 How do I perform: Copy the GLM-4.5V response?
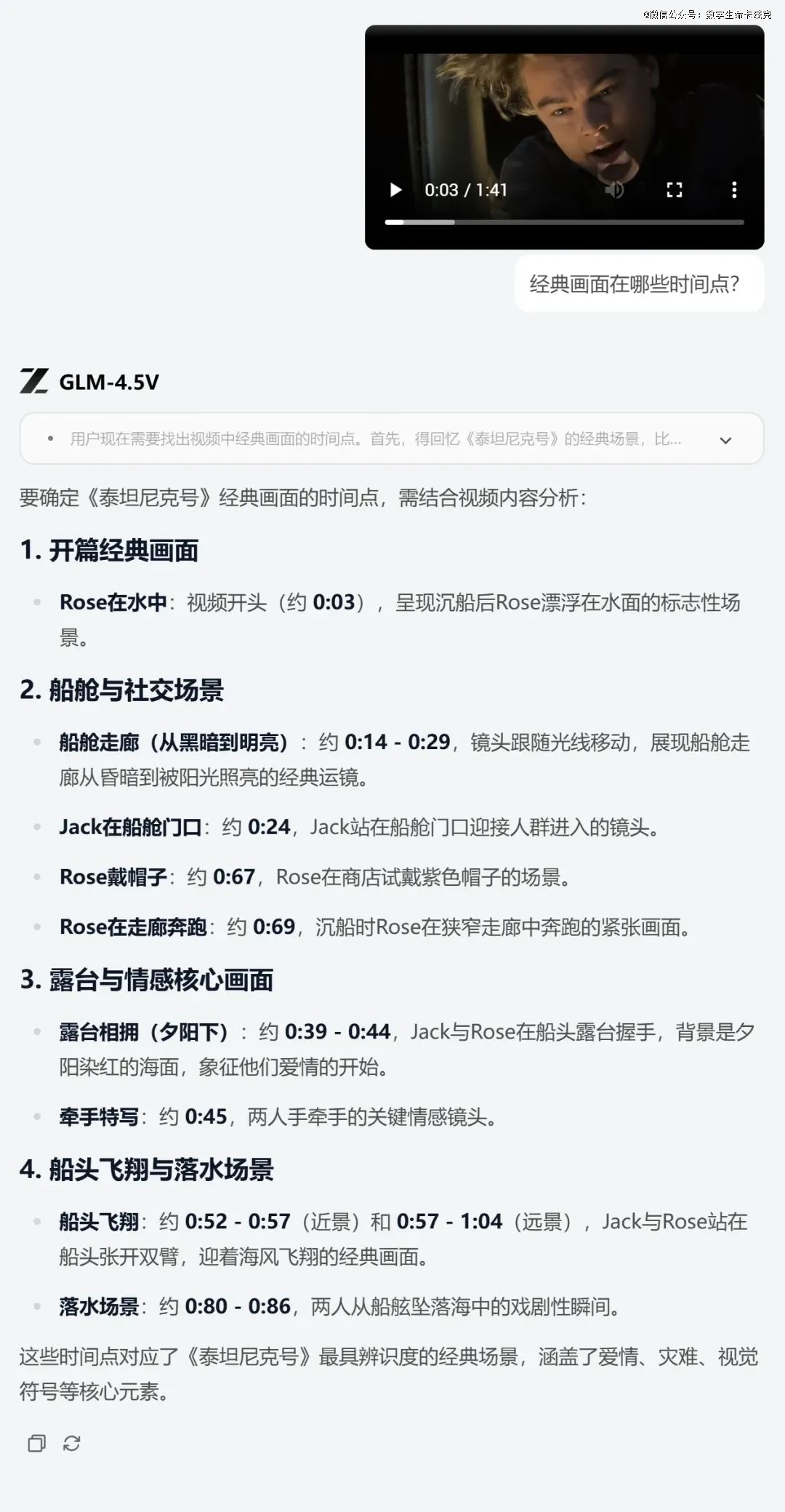tap(36, 1443)
